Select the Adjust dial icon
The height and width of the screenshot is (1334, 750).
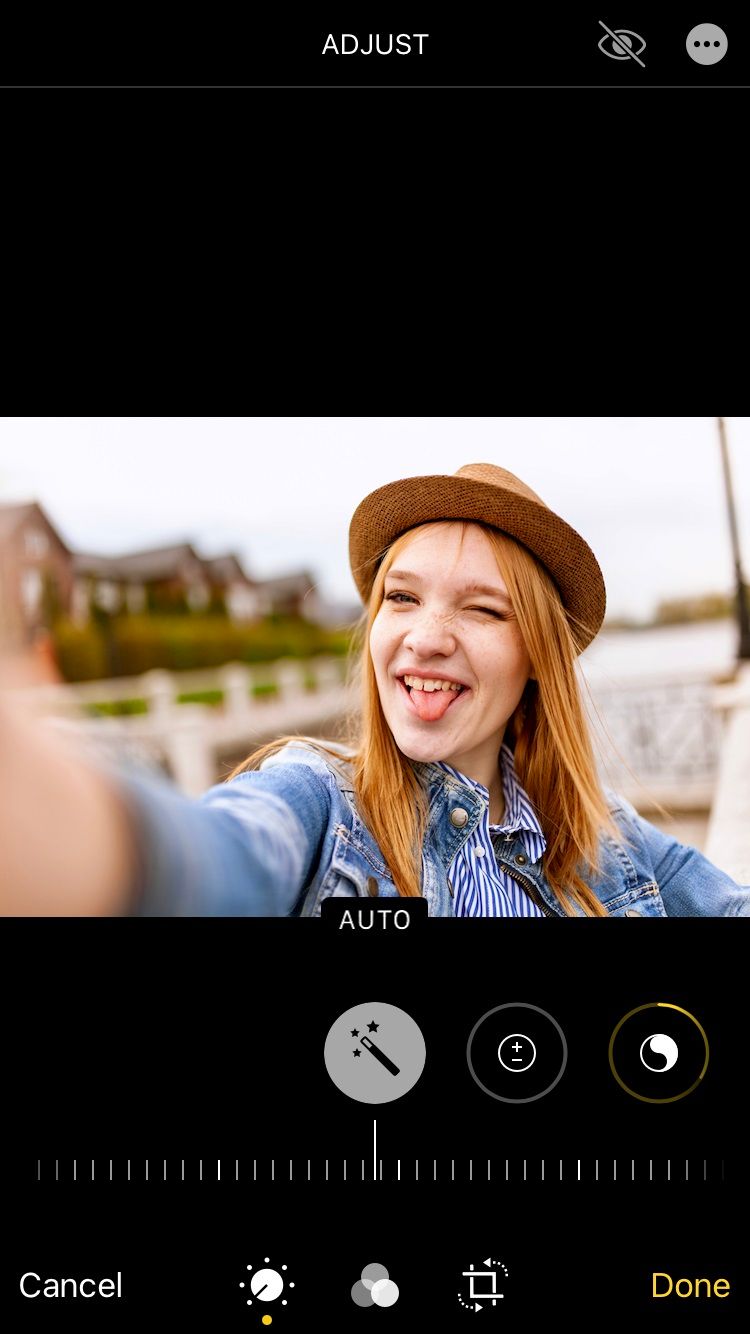(x=266, y=1285)
